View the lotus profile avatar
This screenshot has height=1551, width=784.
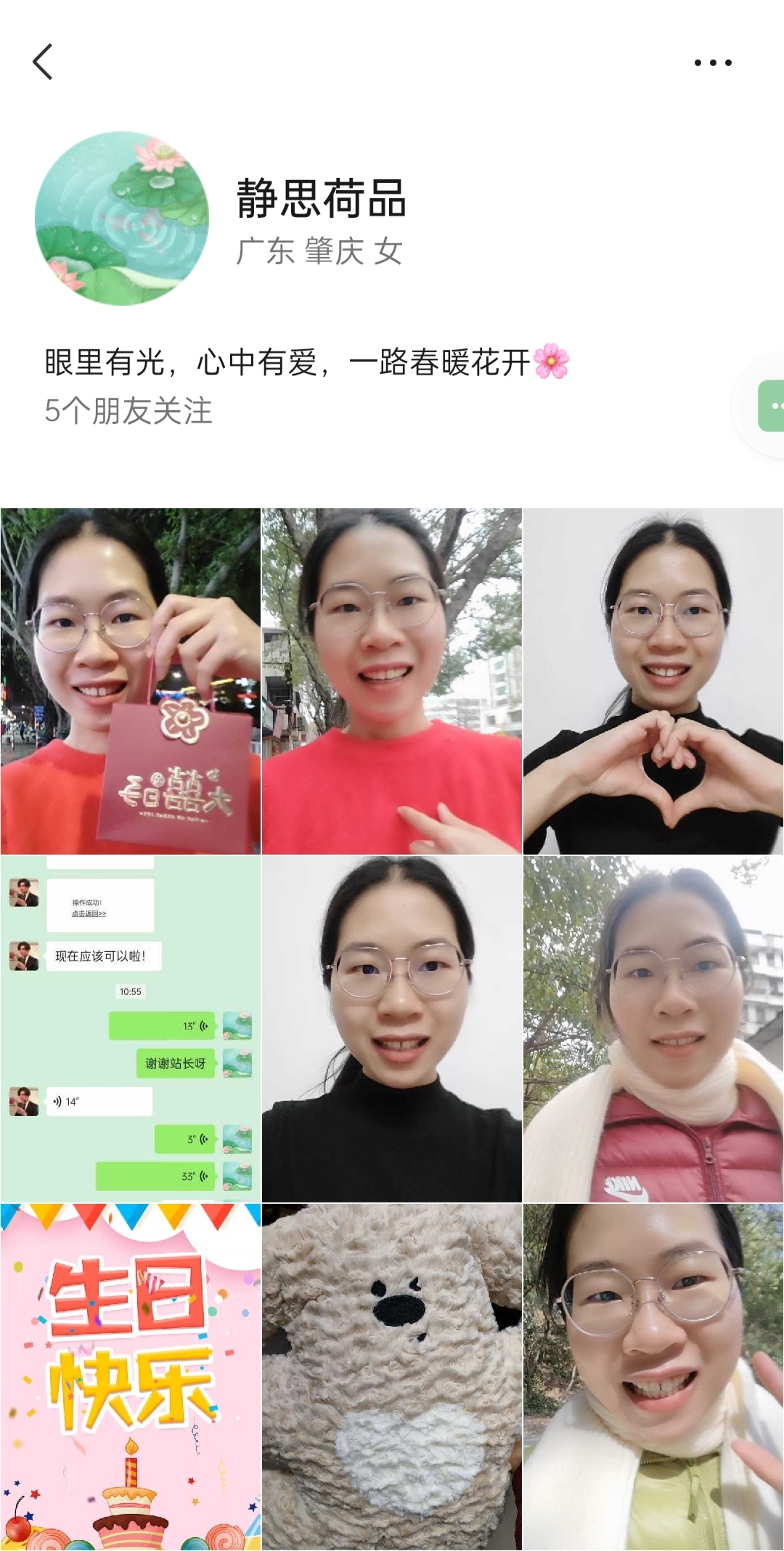coord(122,218)
